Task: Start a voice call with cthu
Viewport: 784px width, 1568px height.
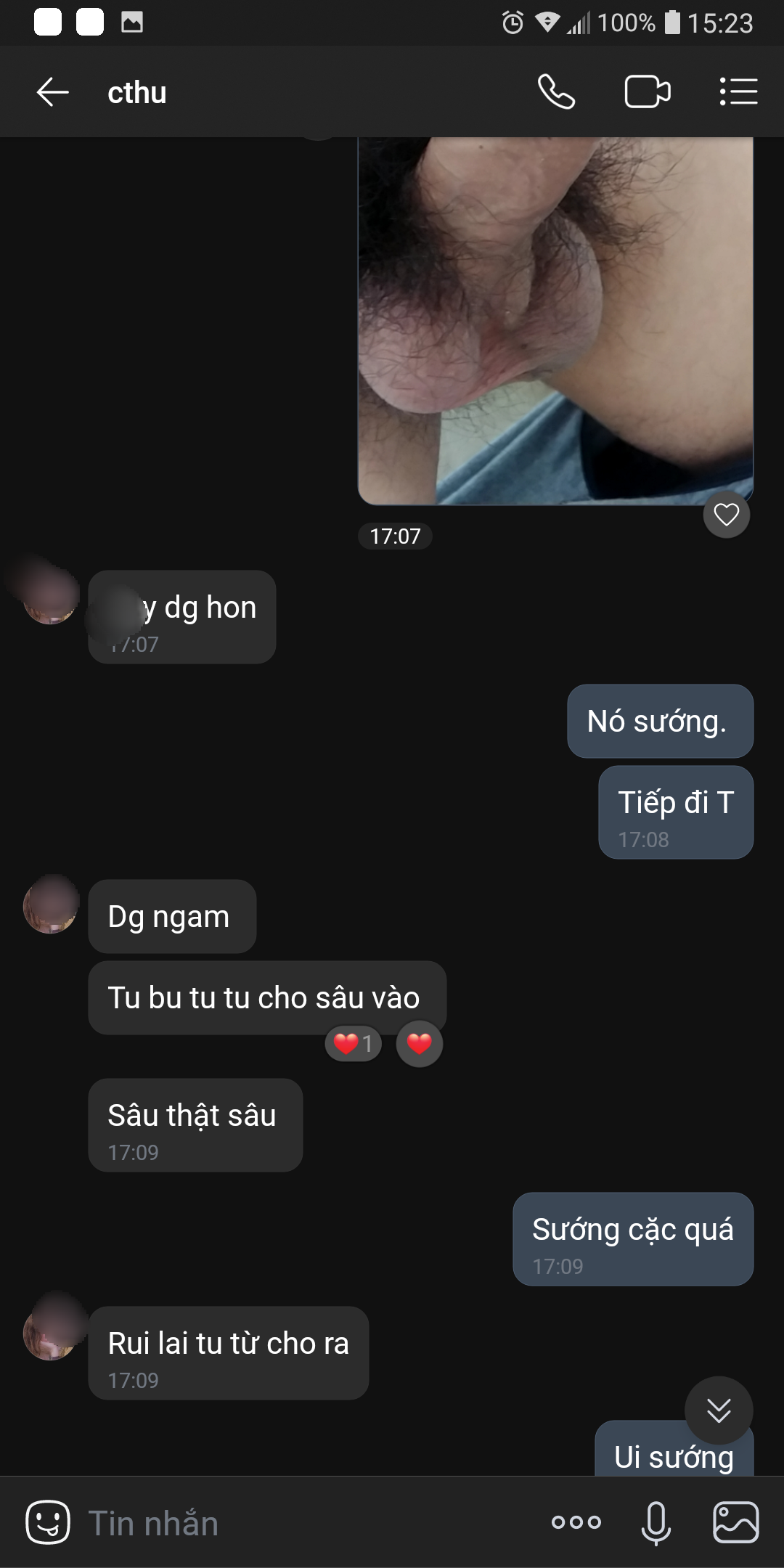Action: coord(556,92)
